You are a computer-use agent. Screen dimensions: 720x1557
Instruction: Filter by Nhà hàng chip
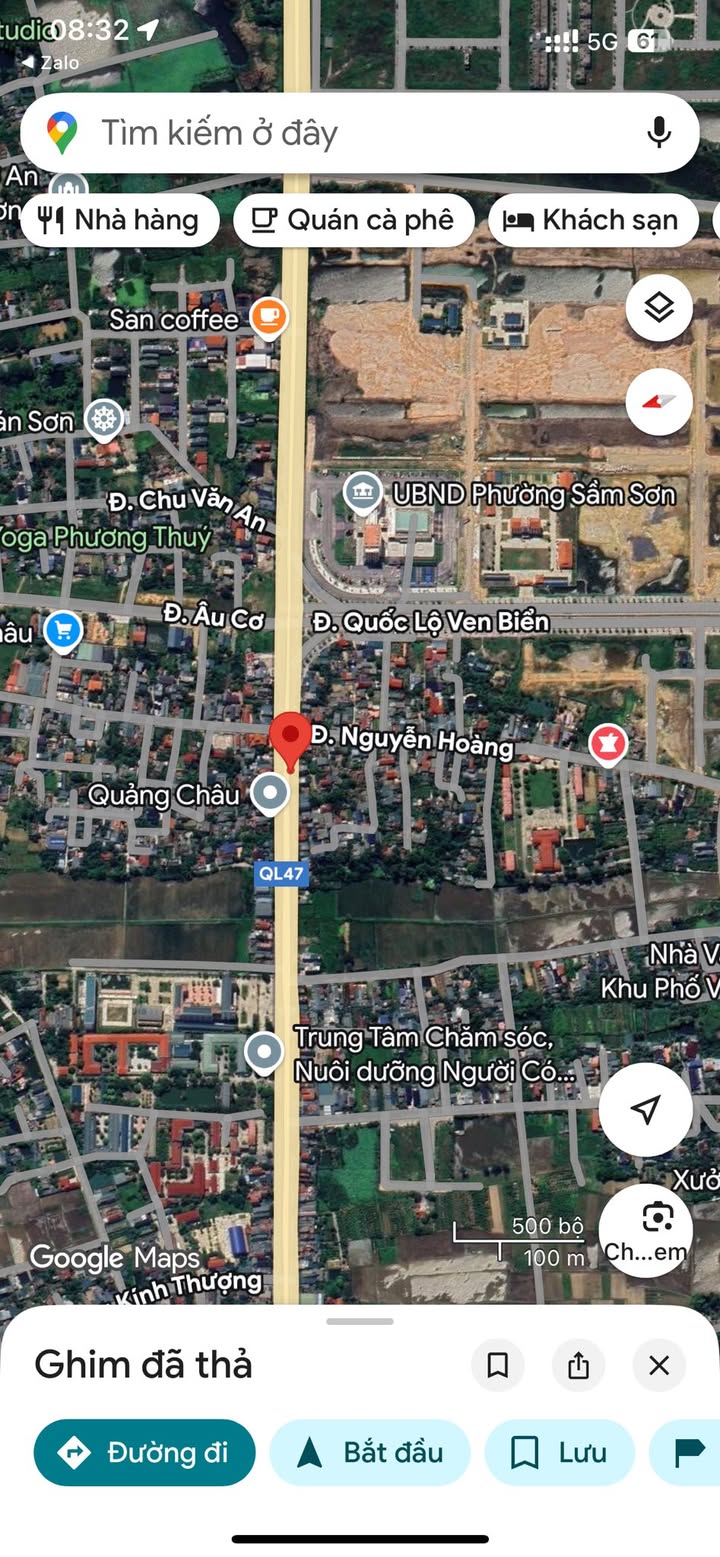[x=120, y=220]
